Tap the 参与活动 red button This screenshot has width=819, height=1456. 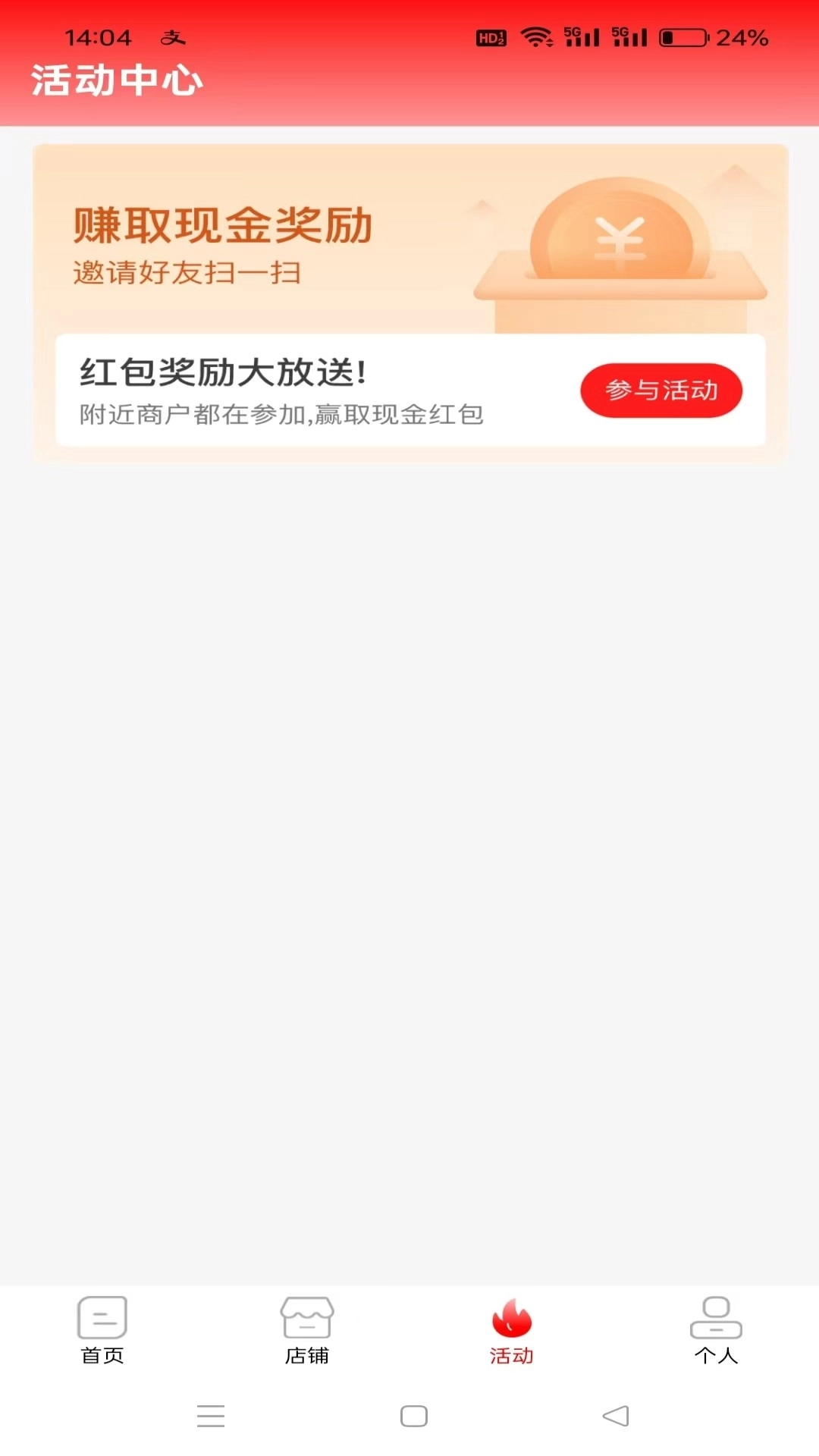pyautogui.click(x=661, y=390)
